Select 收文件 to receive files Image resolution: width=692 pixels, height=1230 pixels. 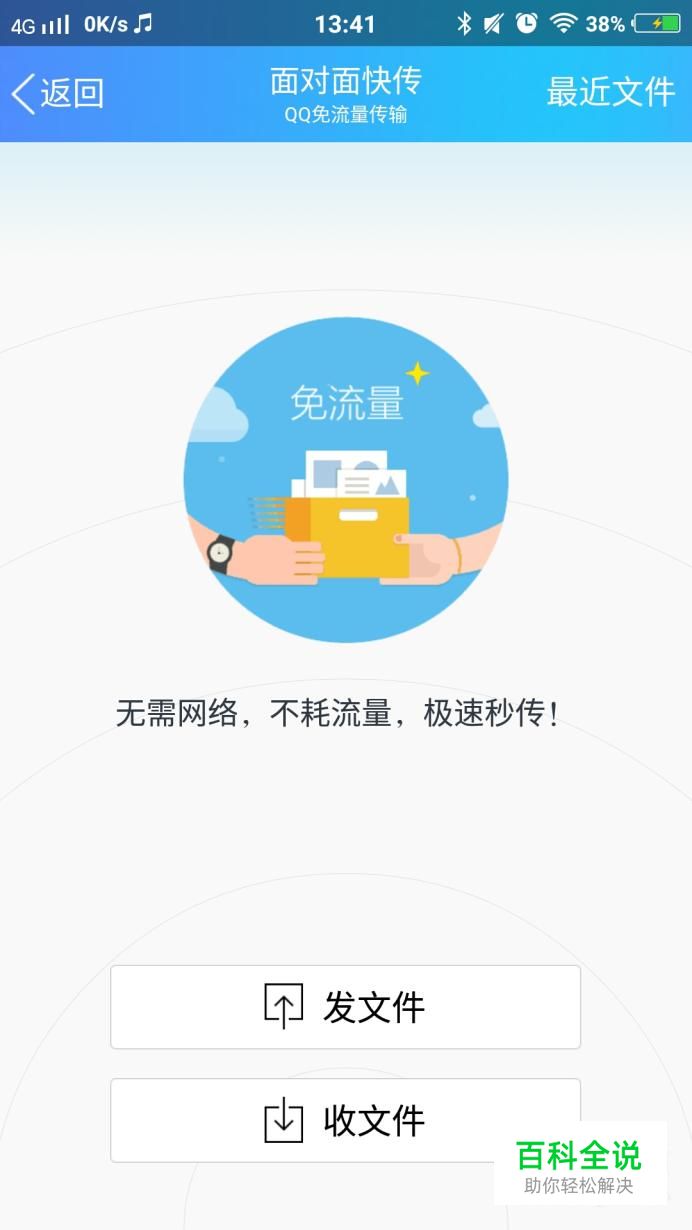coord(345,1120)
